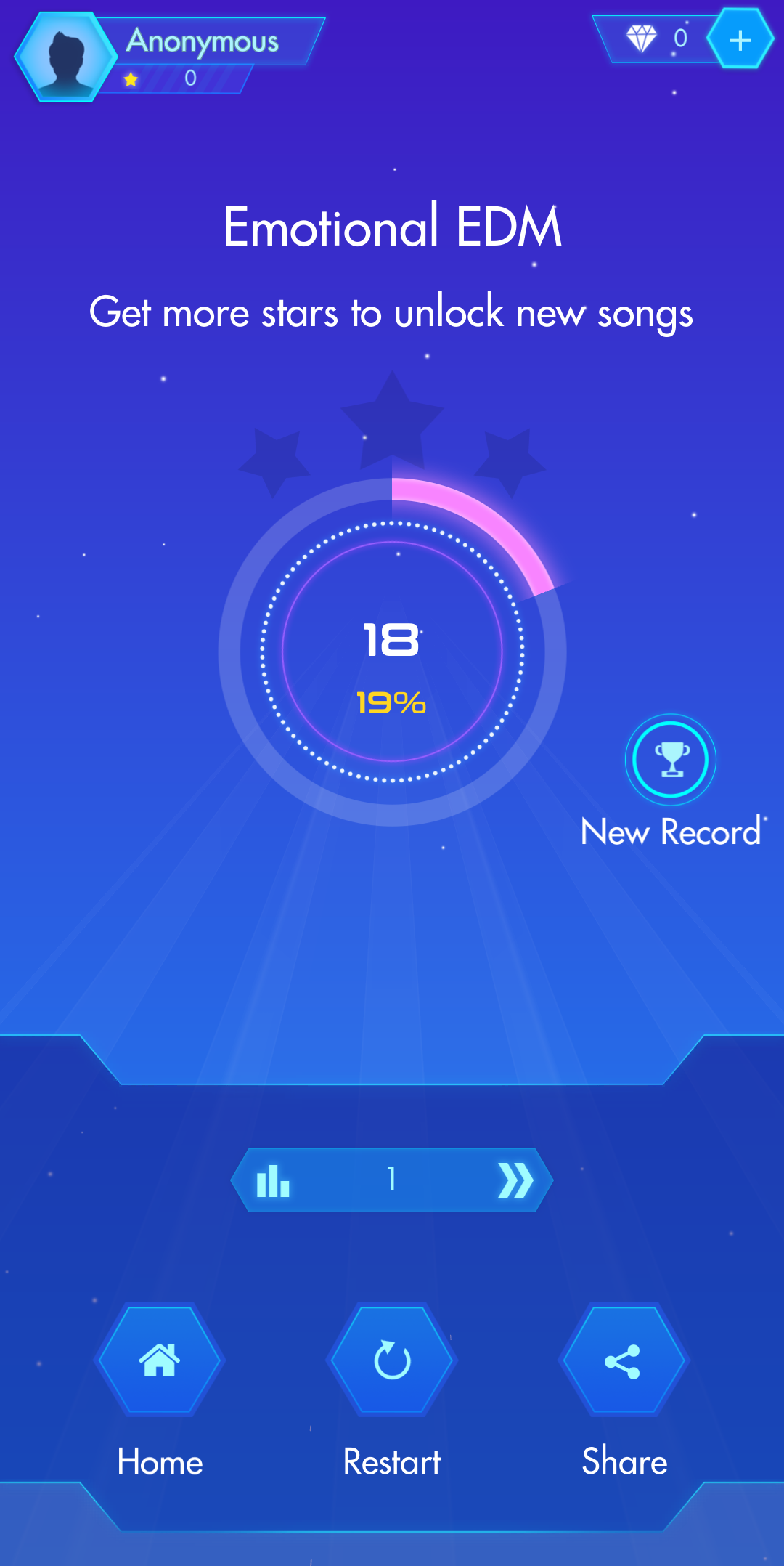Share your score

point(624,1360)
